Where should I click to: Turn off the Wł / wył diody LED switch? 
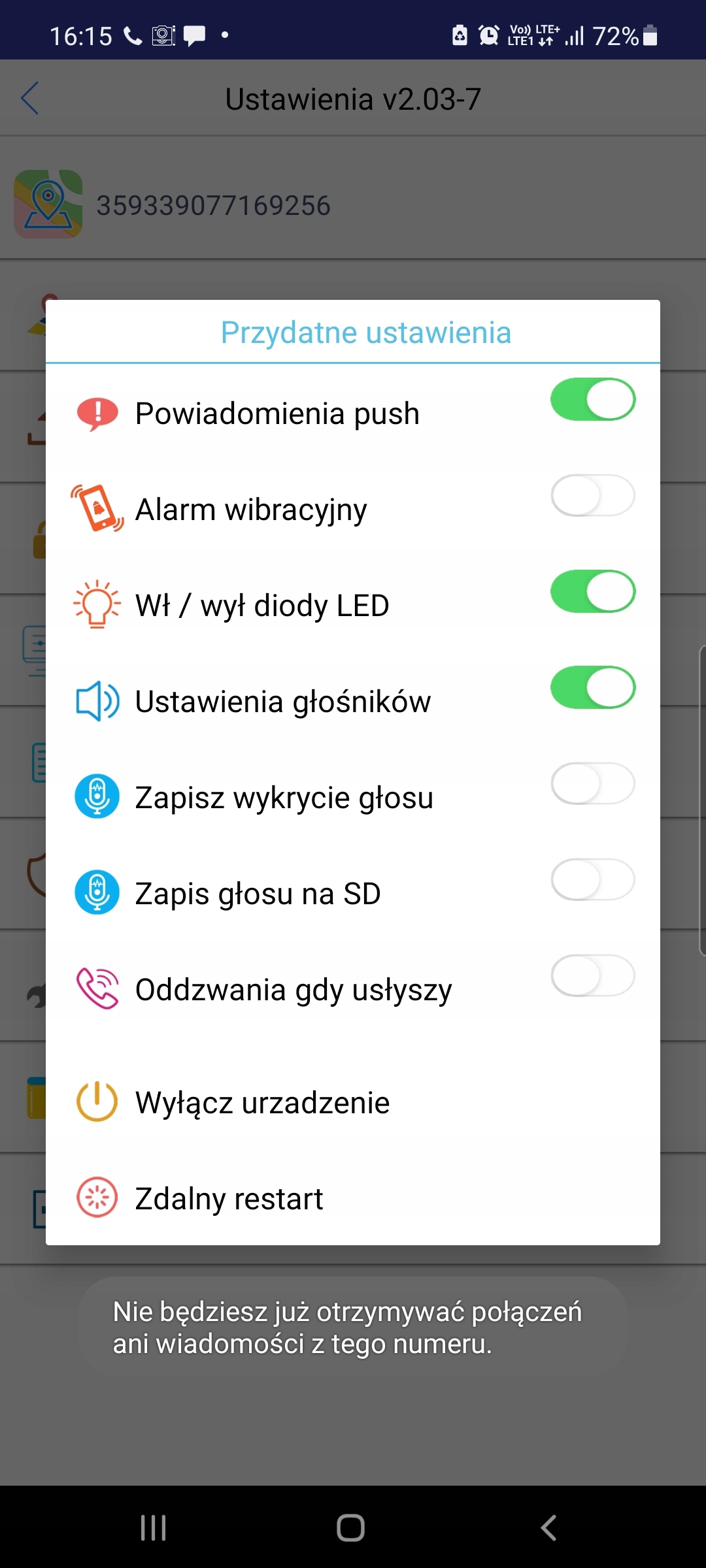click(592, 591)
